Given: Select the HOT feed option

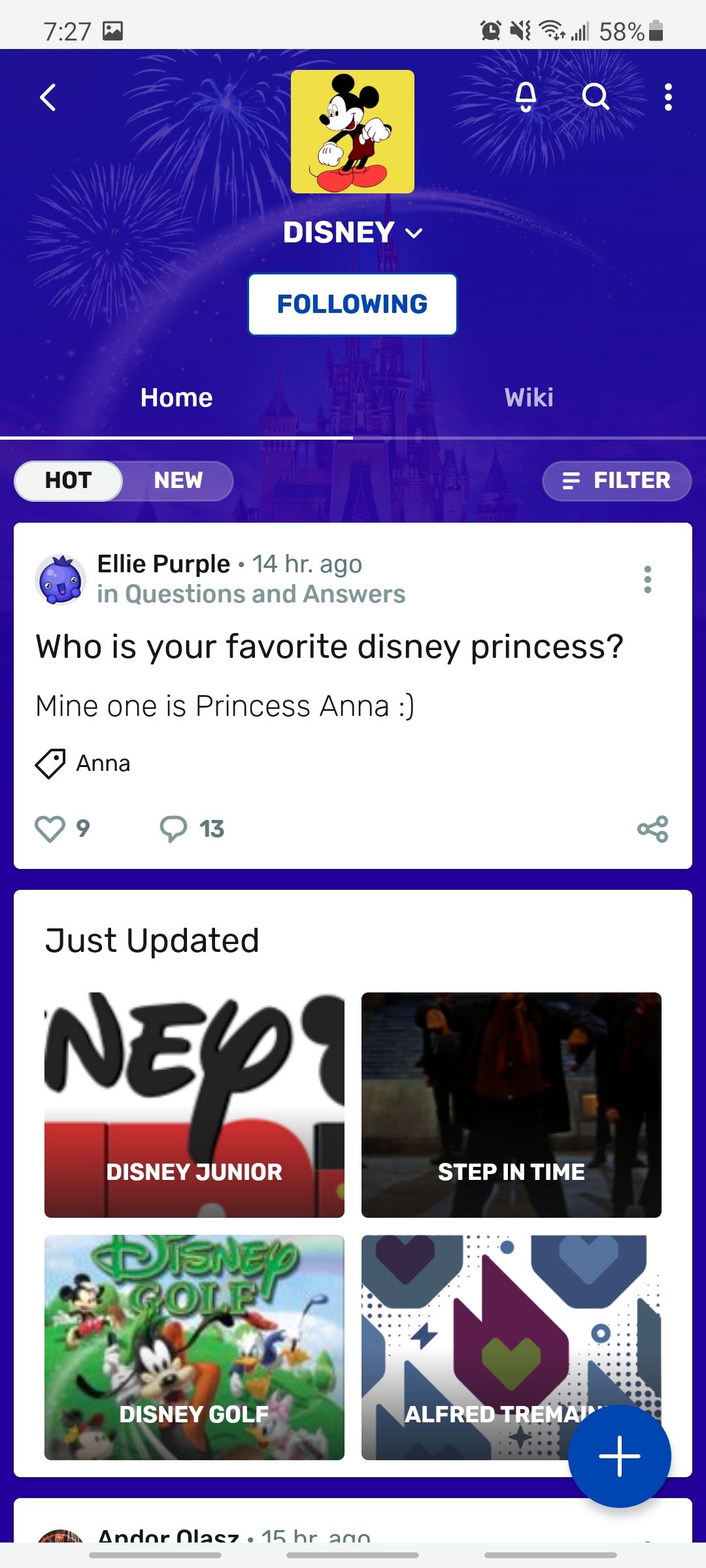Looking at the screenshot, I should click(x=67, y=481).
